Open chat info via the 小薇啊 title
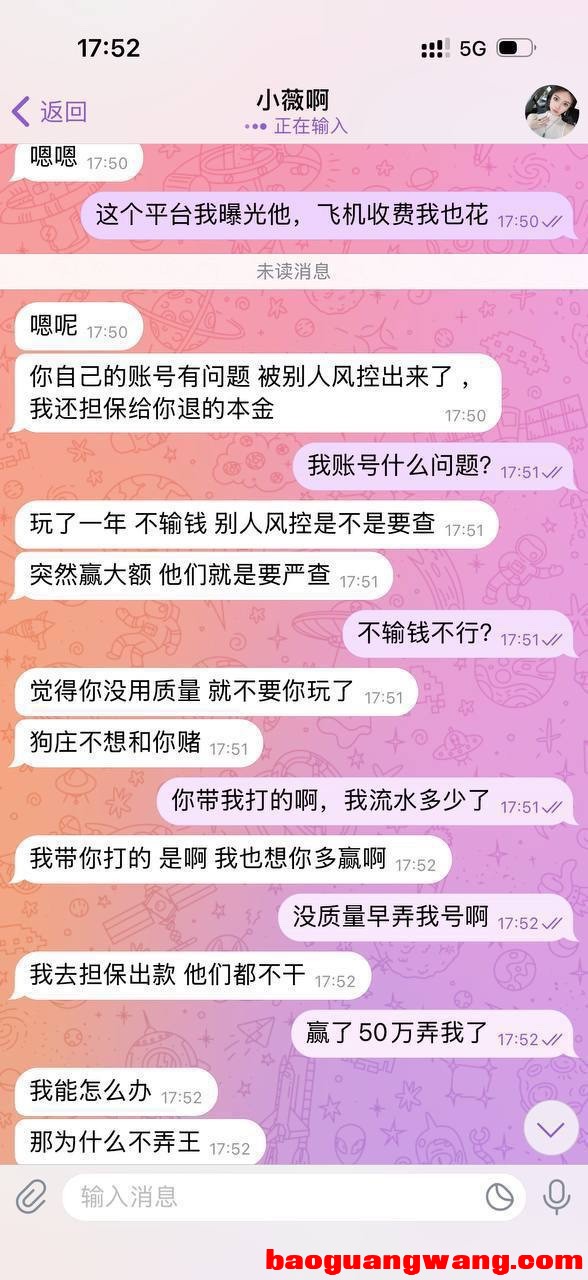The height and width of the screenshot is (1280, 588). pos(294,100)
